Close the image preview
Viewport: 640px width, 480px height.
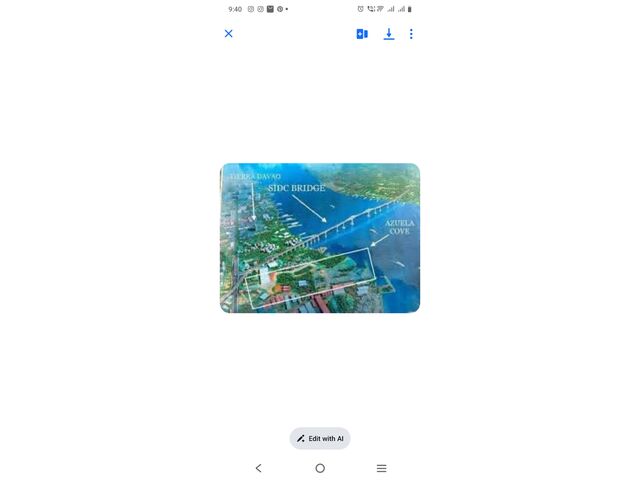pos(228,34)
